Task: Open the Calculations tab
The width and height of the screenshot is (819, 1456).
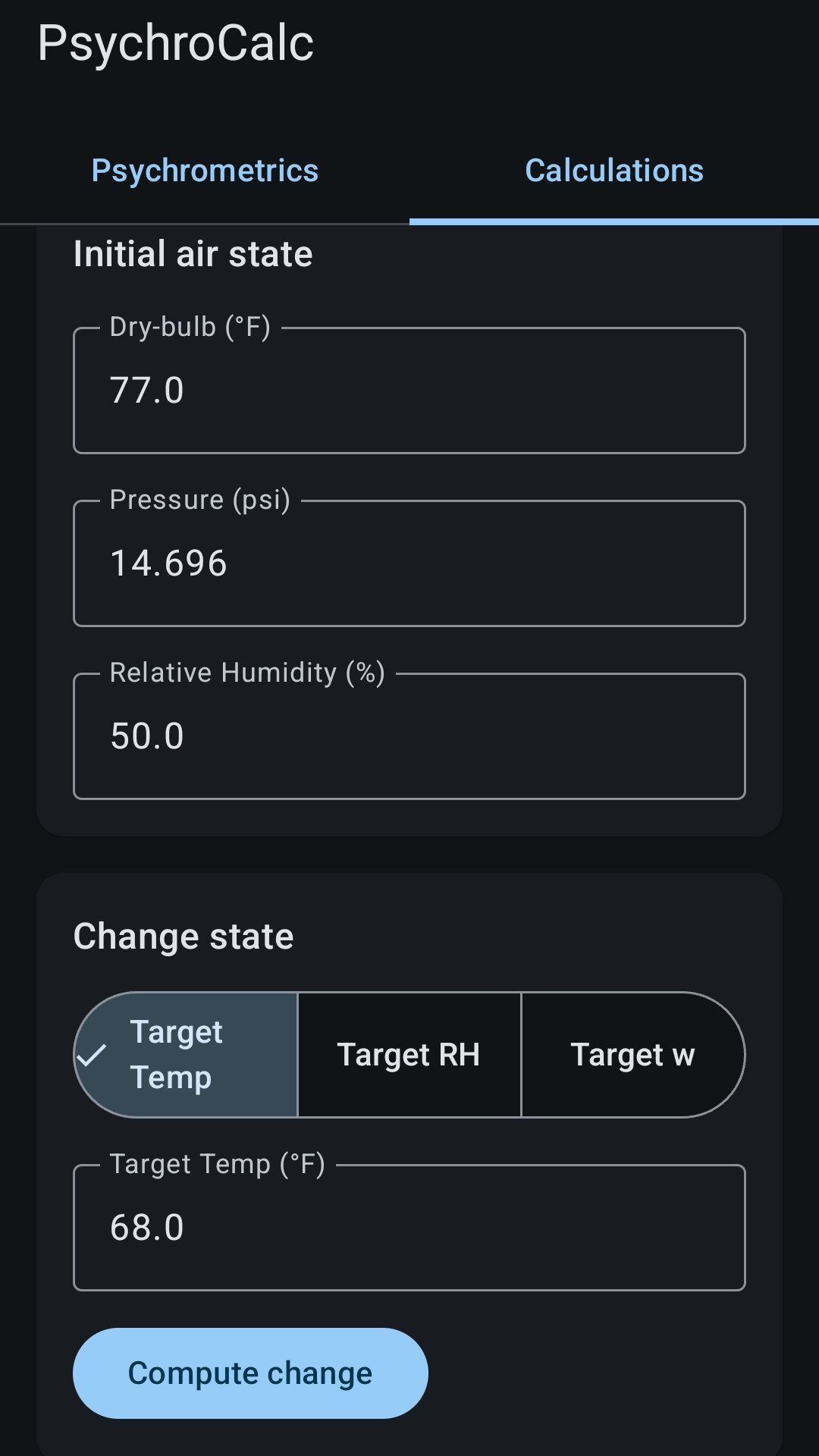Action: click(614, 170)
